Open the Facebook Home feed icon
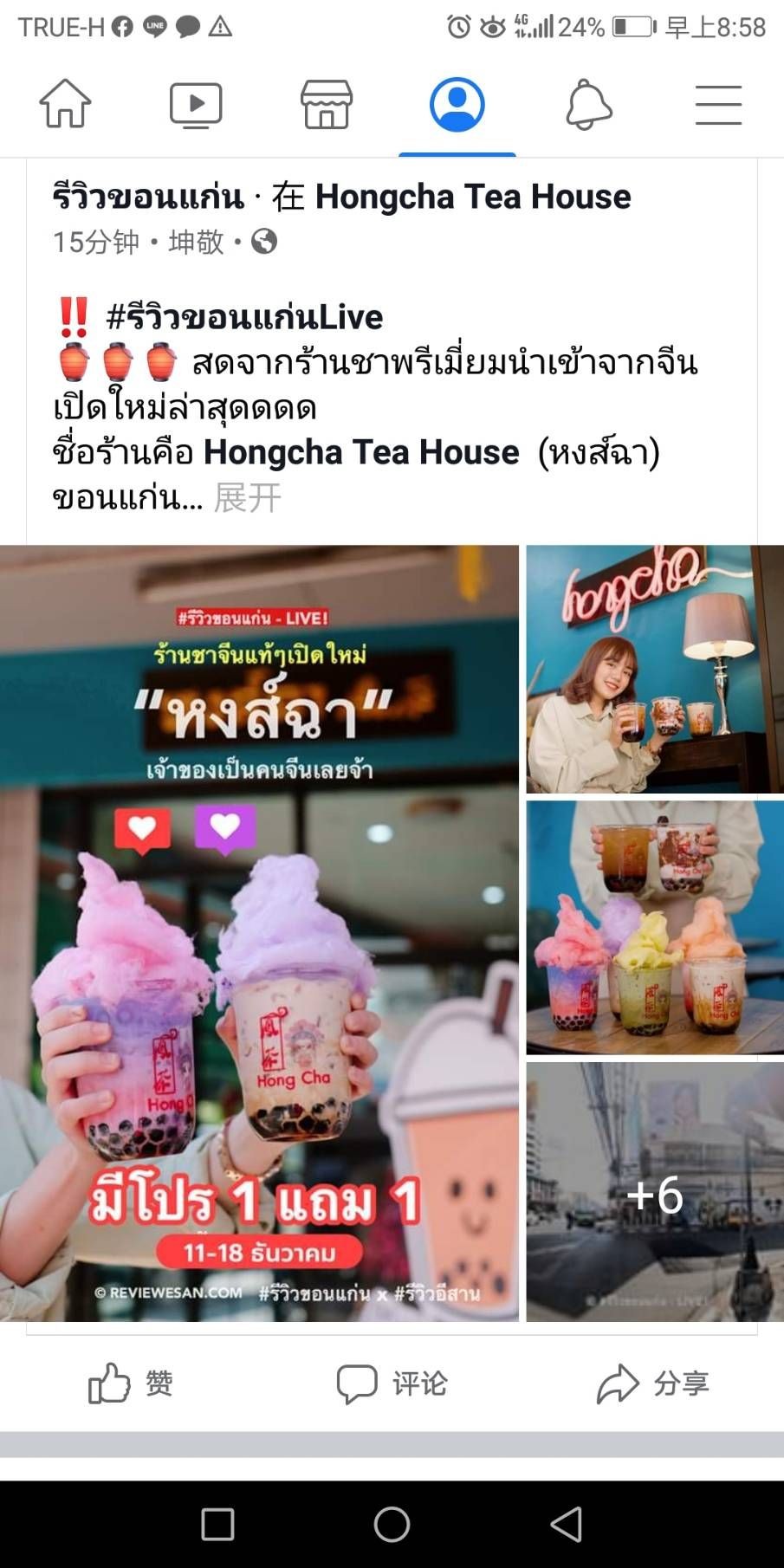The height and width of the screenshot is (1568, 784). [x=65, y=104]
